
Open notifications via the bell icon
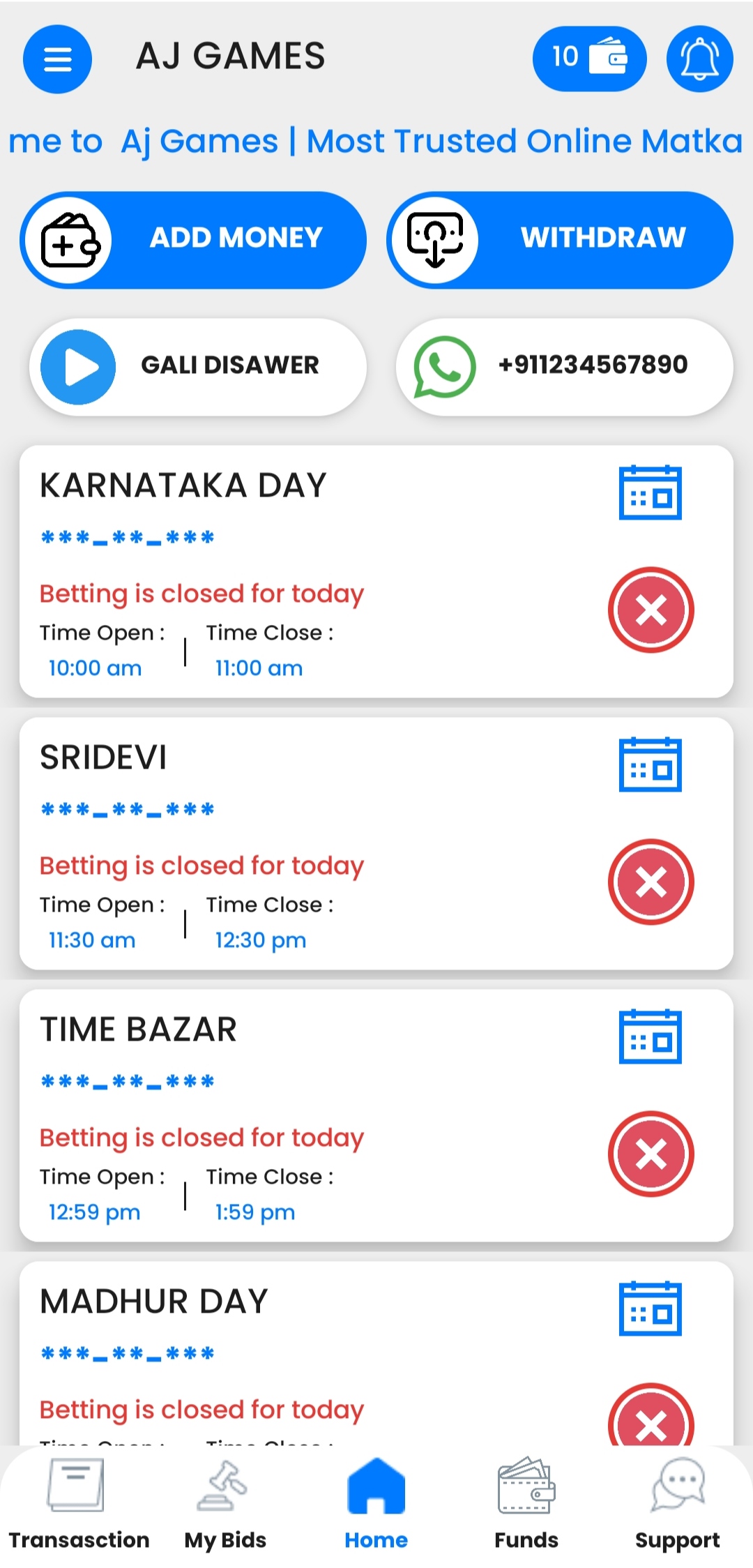point(700,59)
